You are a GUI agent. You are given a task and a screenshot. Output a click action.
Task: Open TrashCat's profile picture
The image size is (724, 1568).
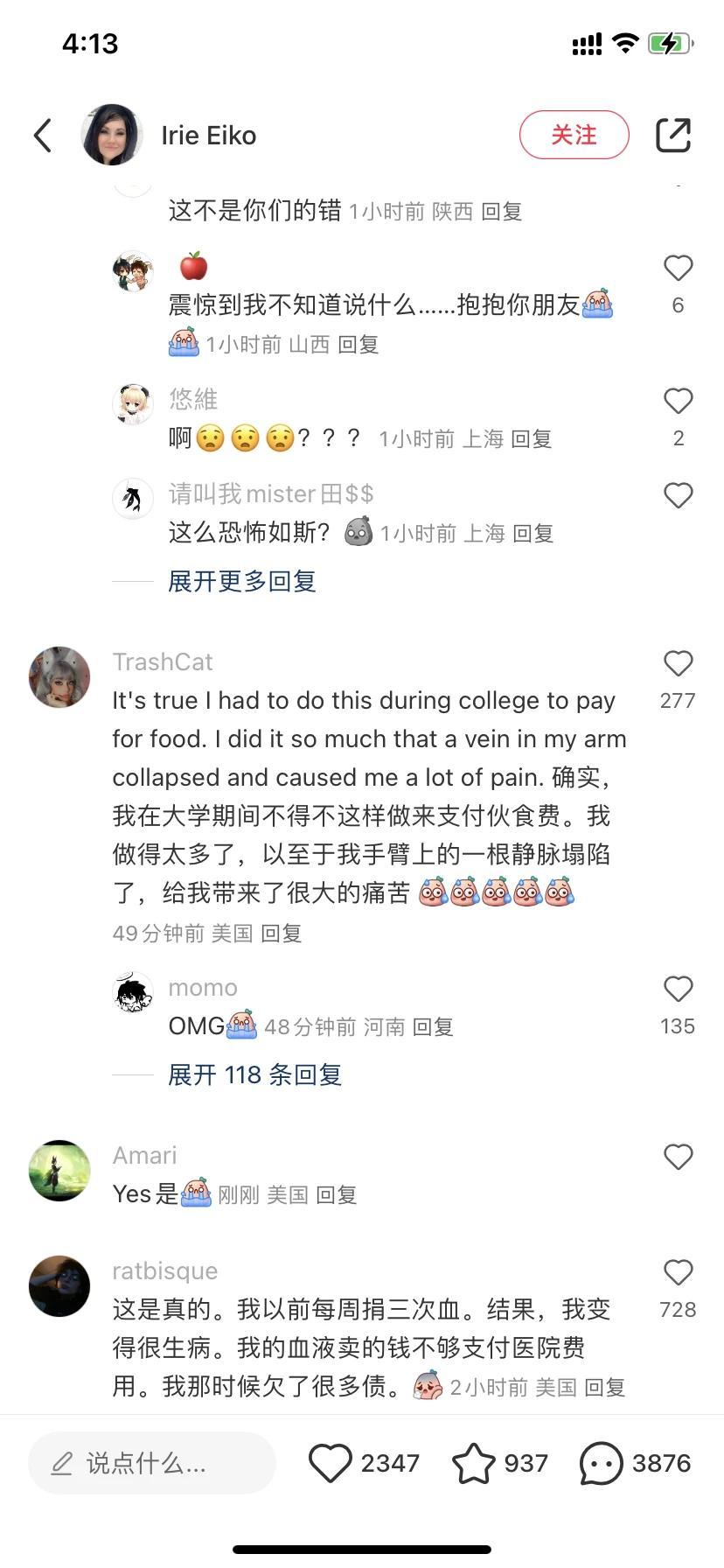click(x=59, y=677)
